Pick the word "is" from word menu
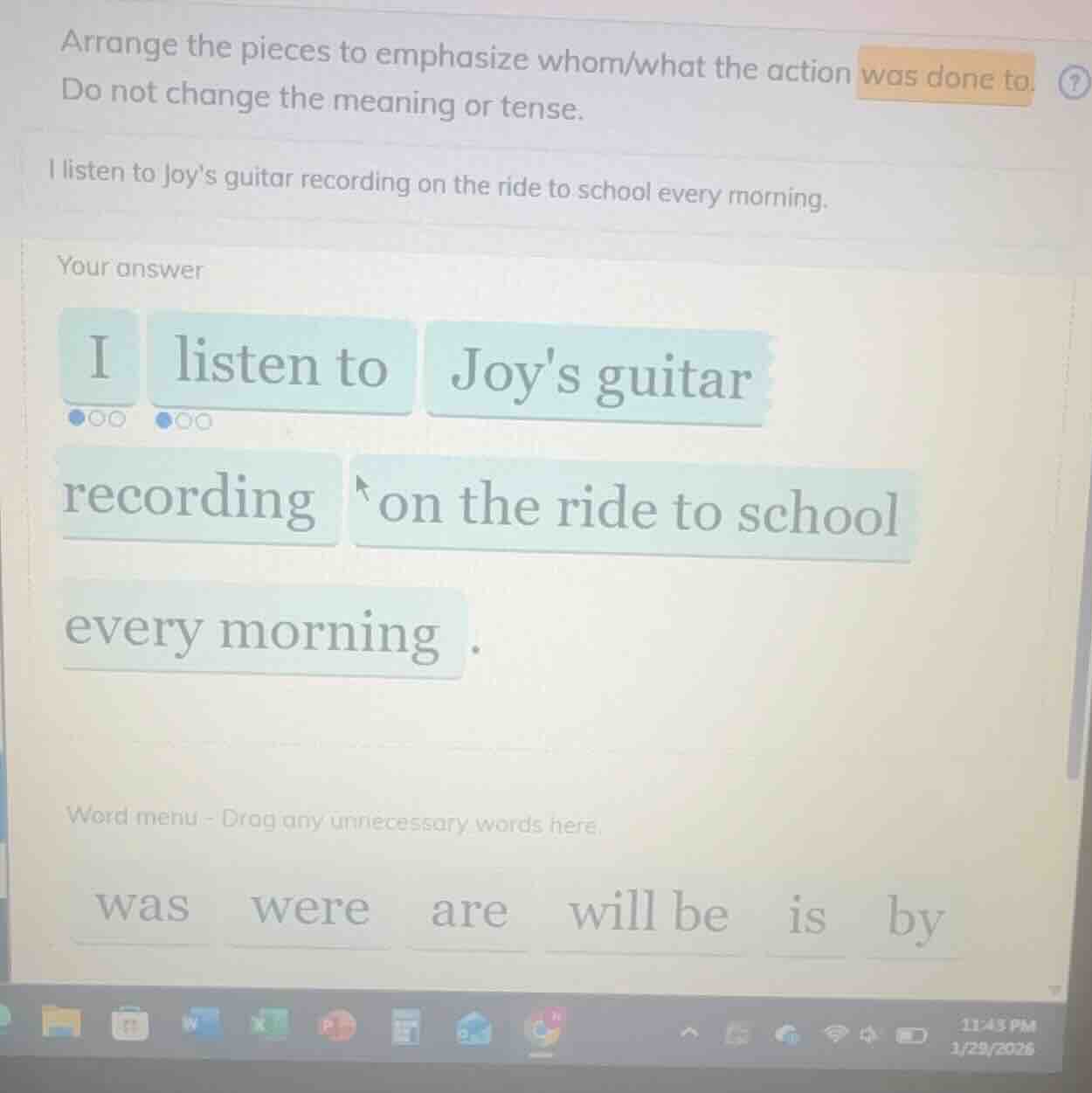The image size is (1092, 1093). point(806,916)
